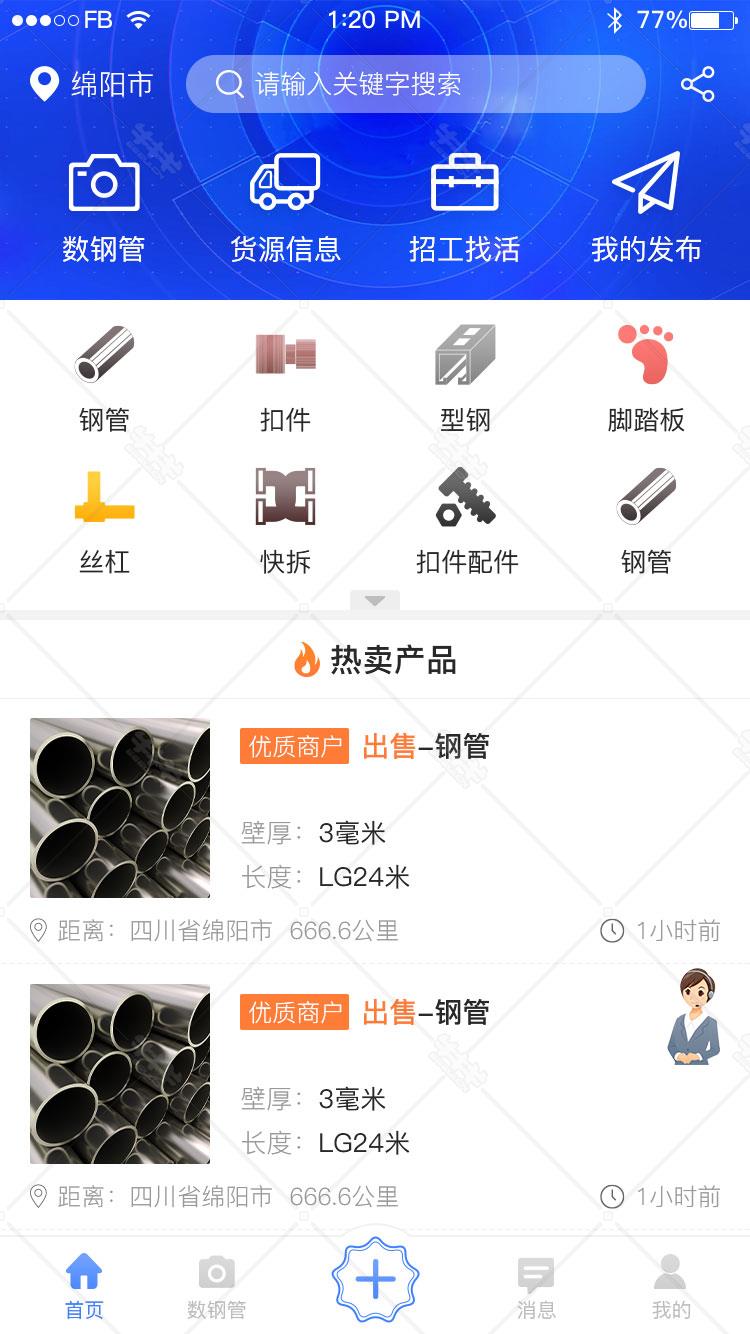Open the 快拆 category

(x=285, y=521)
